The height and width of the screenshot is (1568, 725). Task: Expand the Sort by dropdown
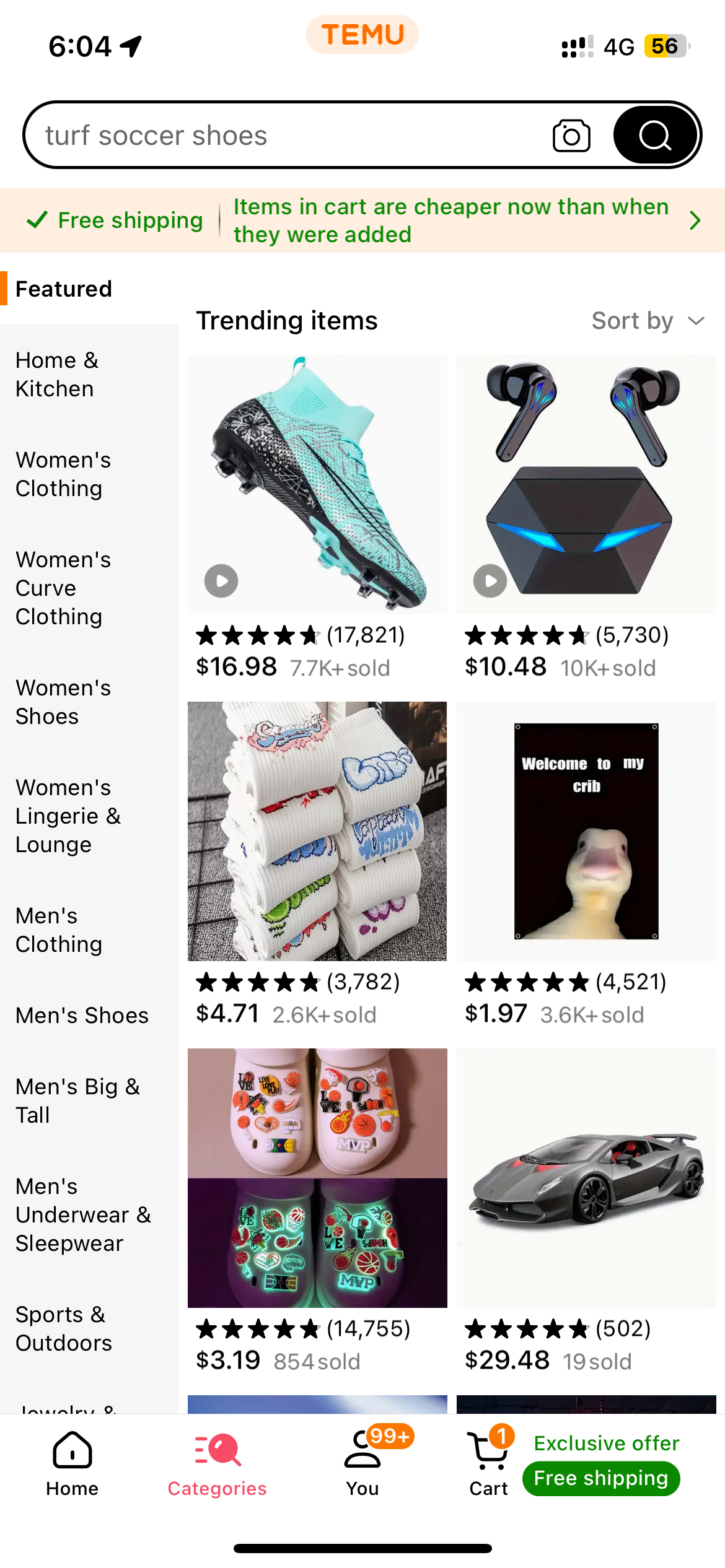point(648,321)
